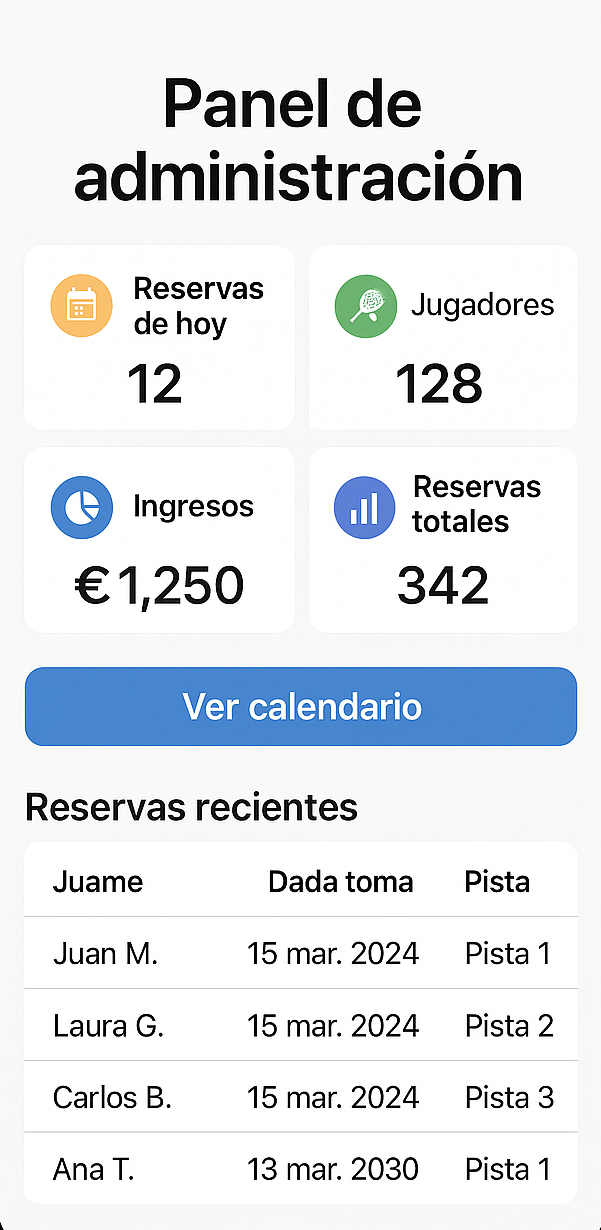The width and height of the screenshot is (601, 1230).
Task: Open Carlos B.'s reservation row
Action: (x=301, y=1097)
